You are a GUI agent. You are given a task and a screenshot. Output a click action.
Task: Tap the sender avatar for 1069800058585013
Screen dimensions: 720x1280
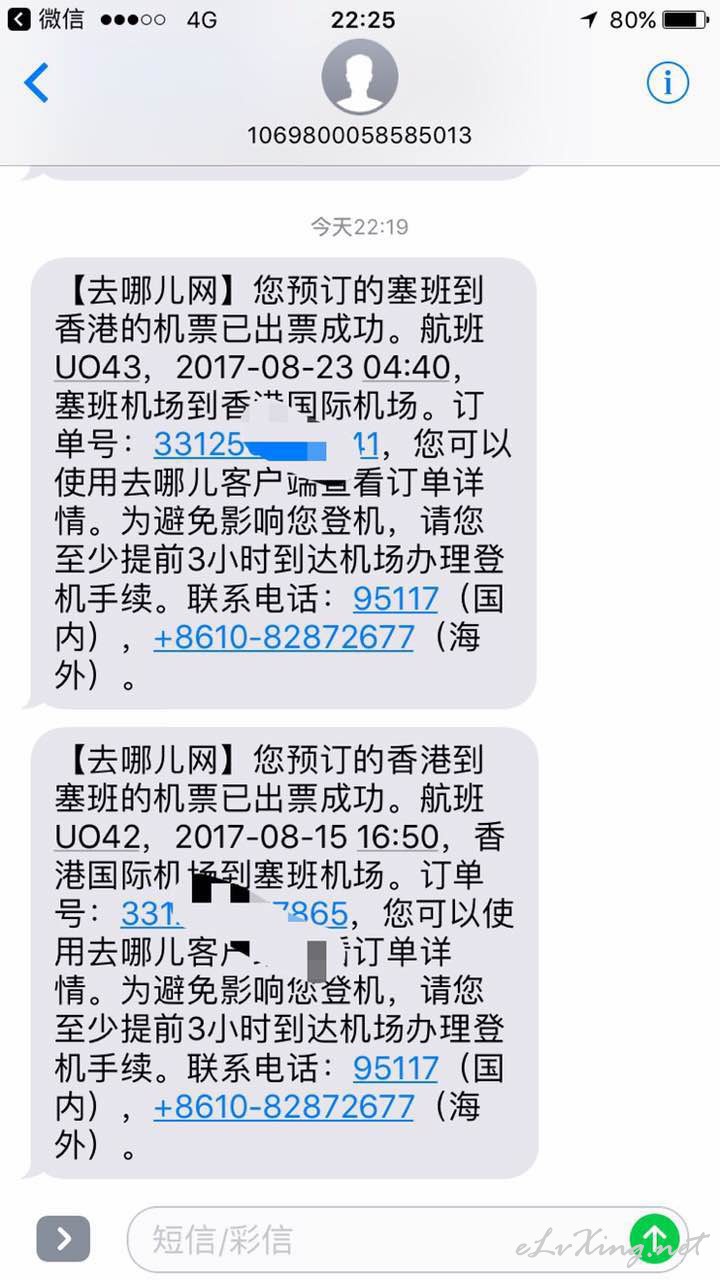(360, 77)
